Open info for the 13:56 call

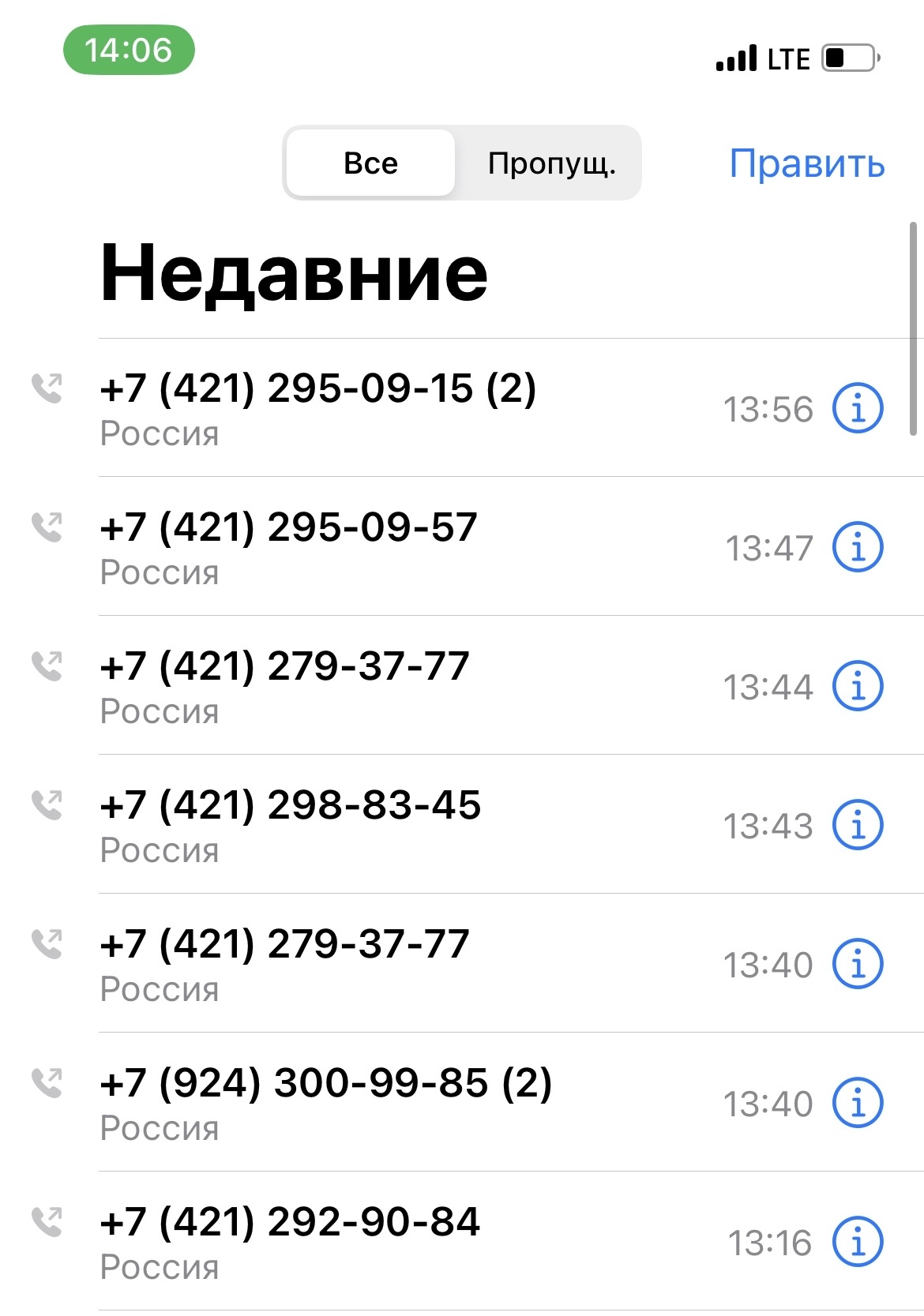[858, 408]
